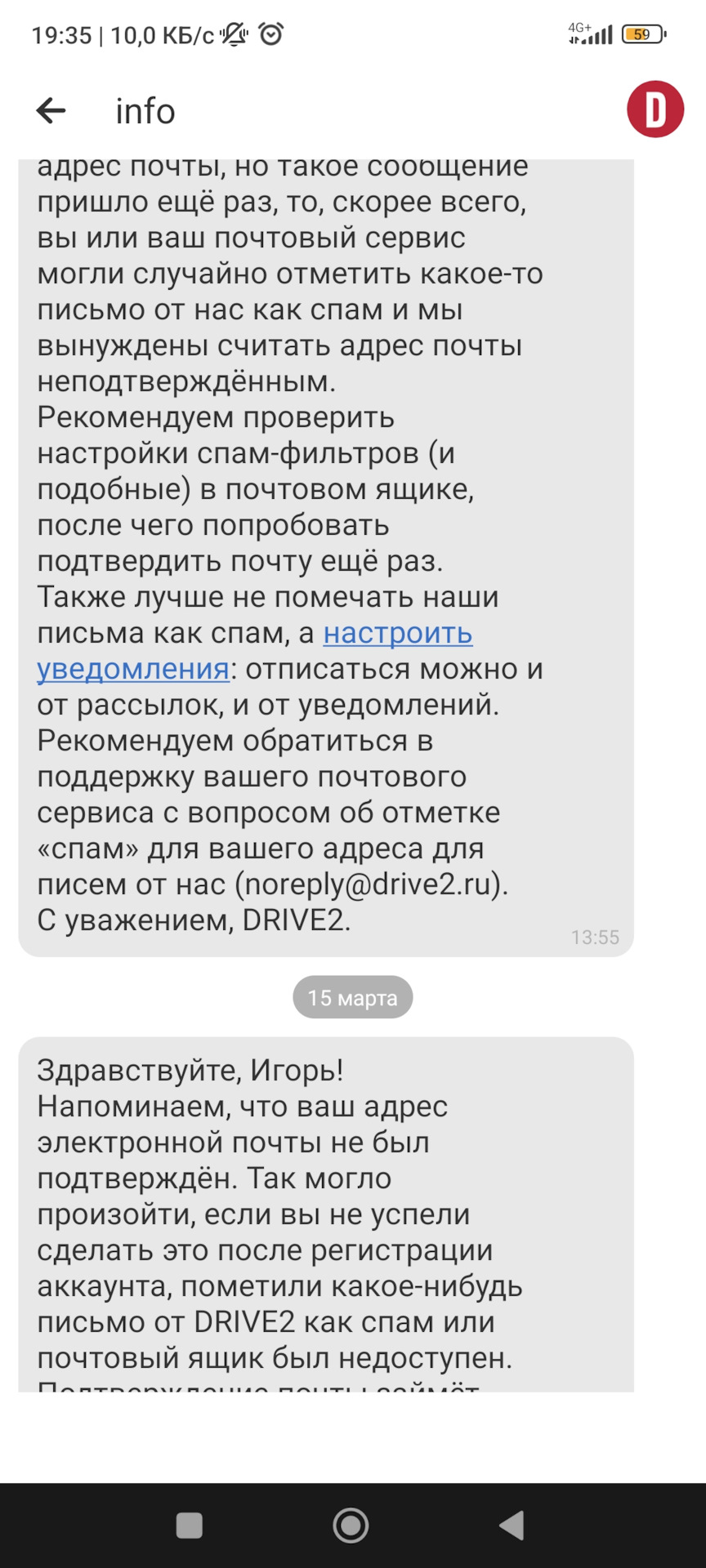Tap the system back triangle
This screenshot has height=1568, width=706.
pos(512,1525)
